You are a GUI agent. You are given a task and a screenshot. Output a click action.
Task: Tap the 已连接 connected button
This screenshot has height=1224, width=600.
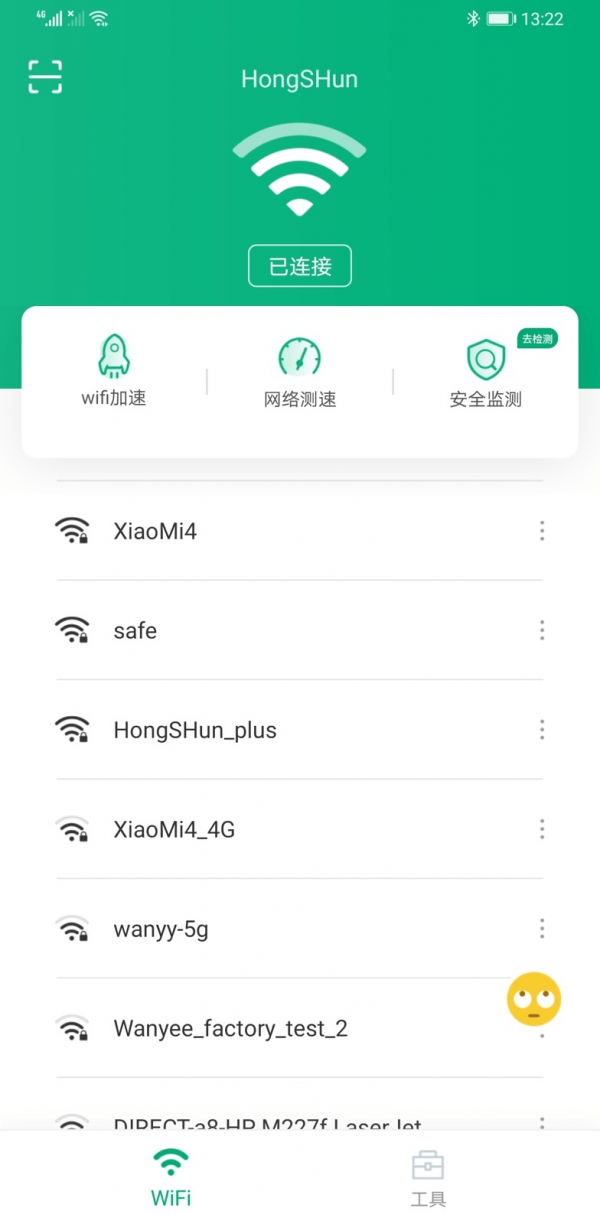pyautogui.click(x=300, y=266)
